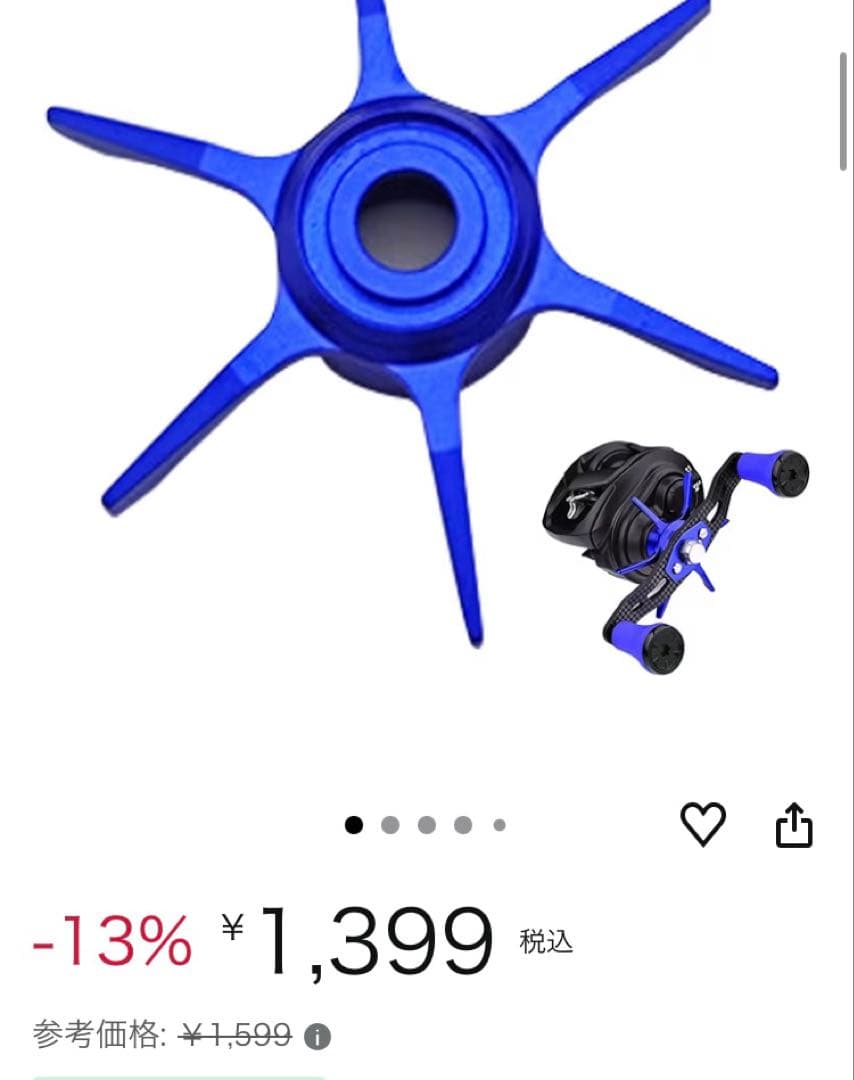Show info about the reference price

tap(317, 1037)
